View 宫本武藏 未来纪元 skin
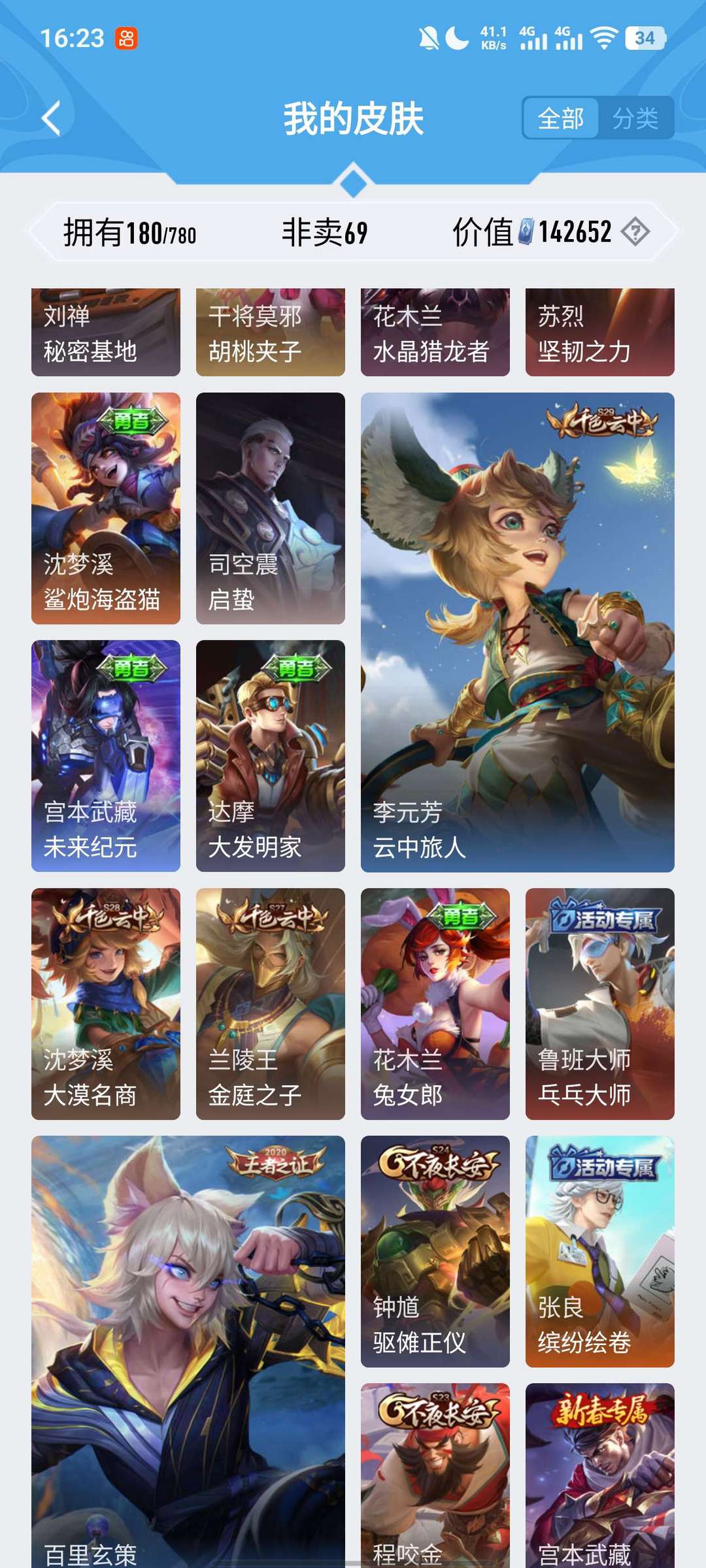706x1568 pixels. [x=106, y=756]
